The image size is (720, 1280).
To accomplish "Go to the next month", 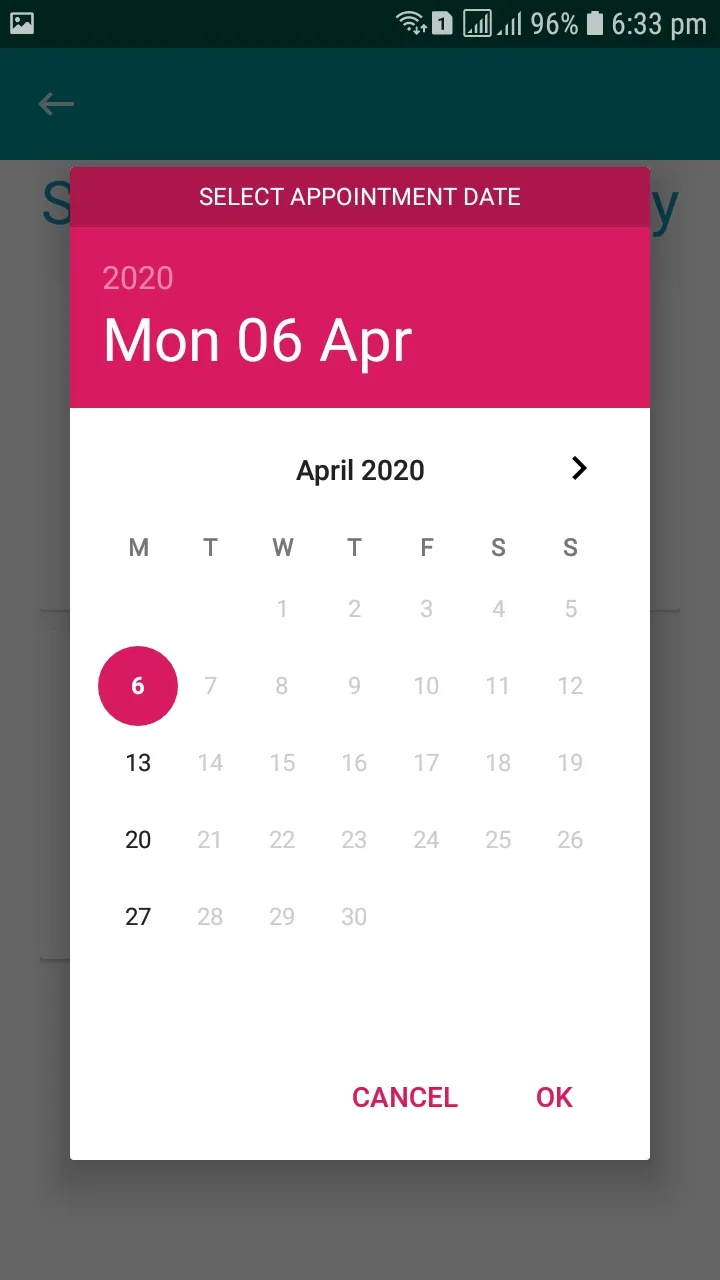I will 578,468.
